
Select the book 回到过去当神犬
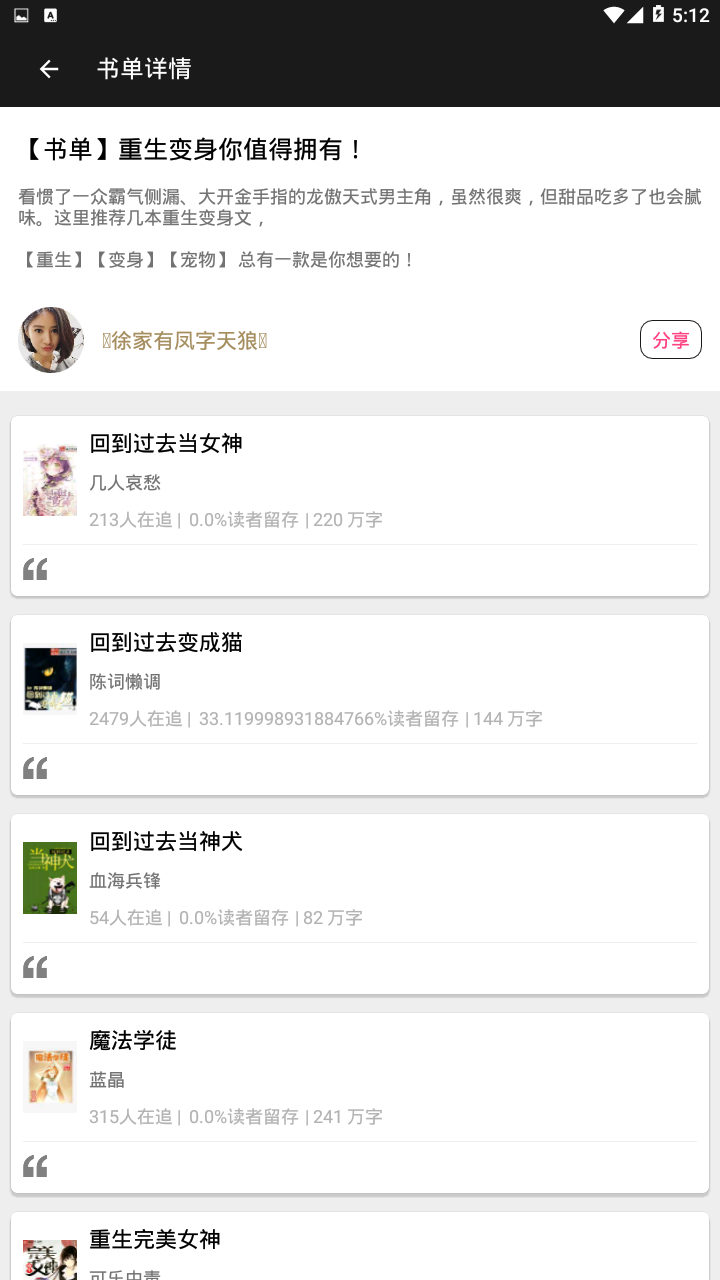coord(166,842)
